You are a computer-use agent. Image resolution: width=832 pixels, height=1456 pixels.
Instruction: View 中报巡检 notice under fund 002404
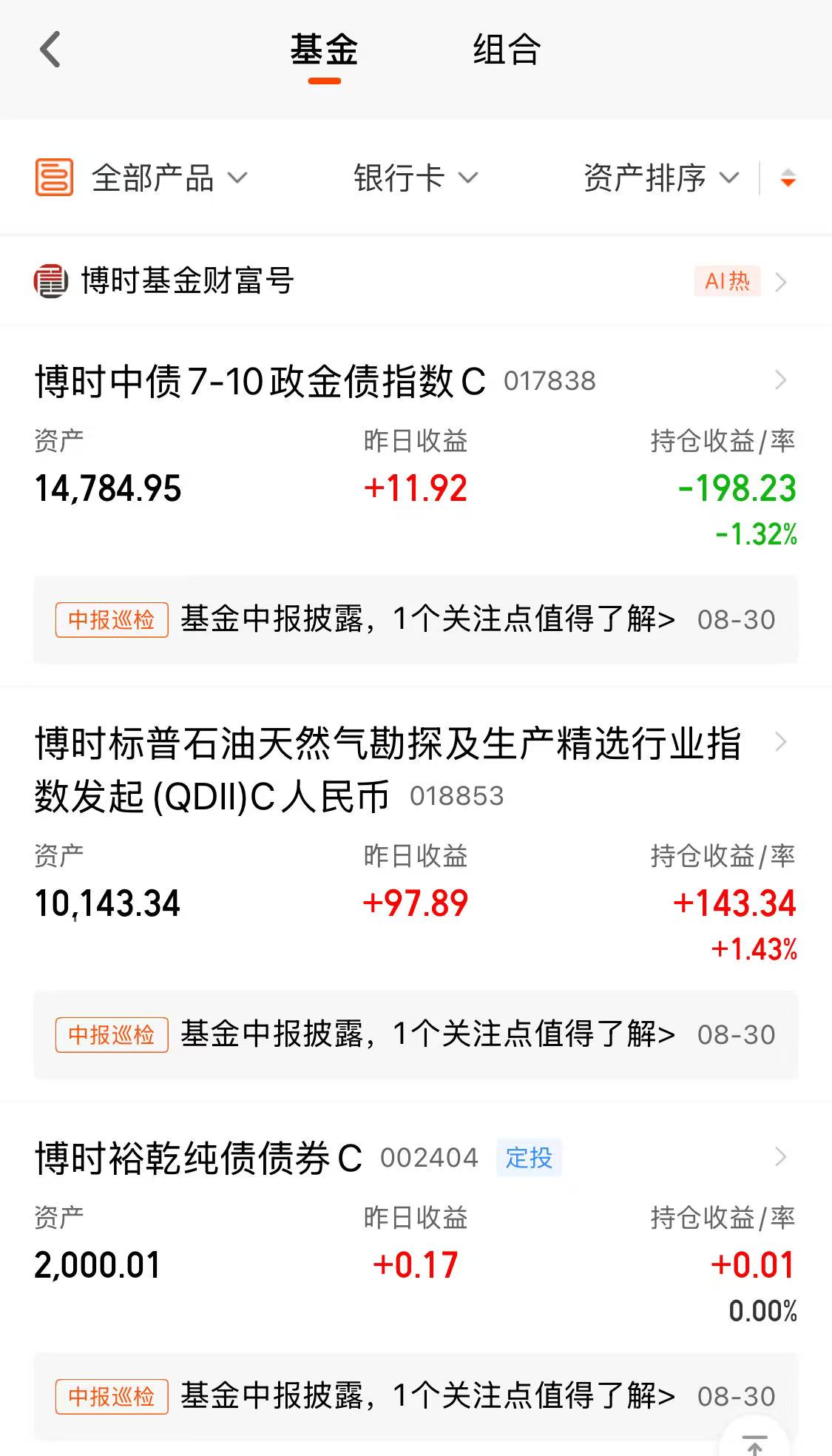coord(416,1397)
